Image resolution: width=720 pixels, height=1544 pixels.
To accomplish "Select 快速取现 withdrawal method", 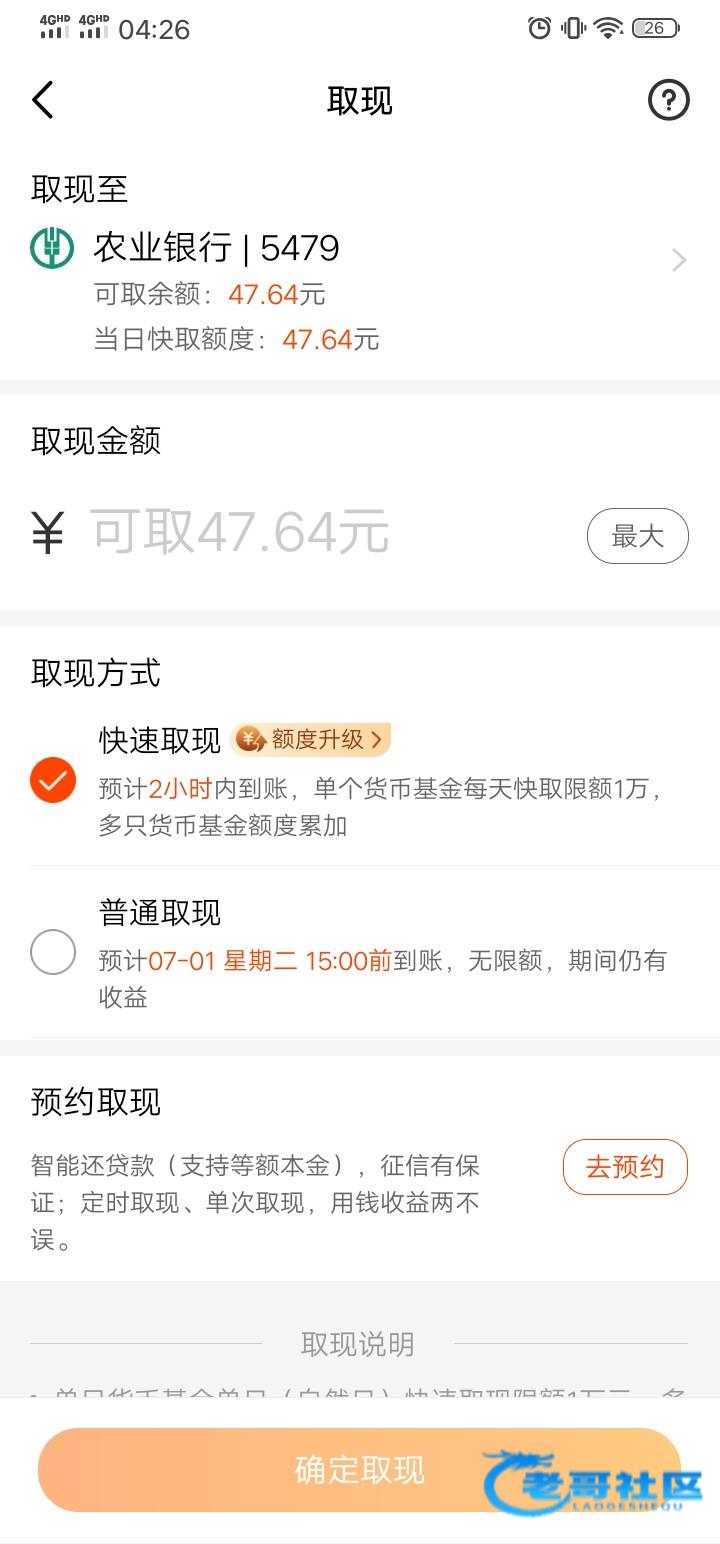I will pos(53,780).
